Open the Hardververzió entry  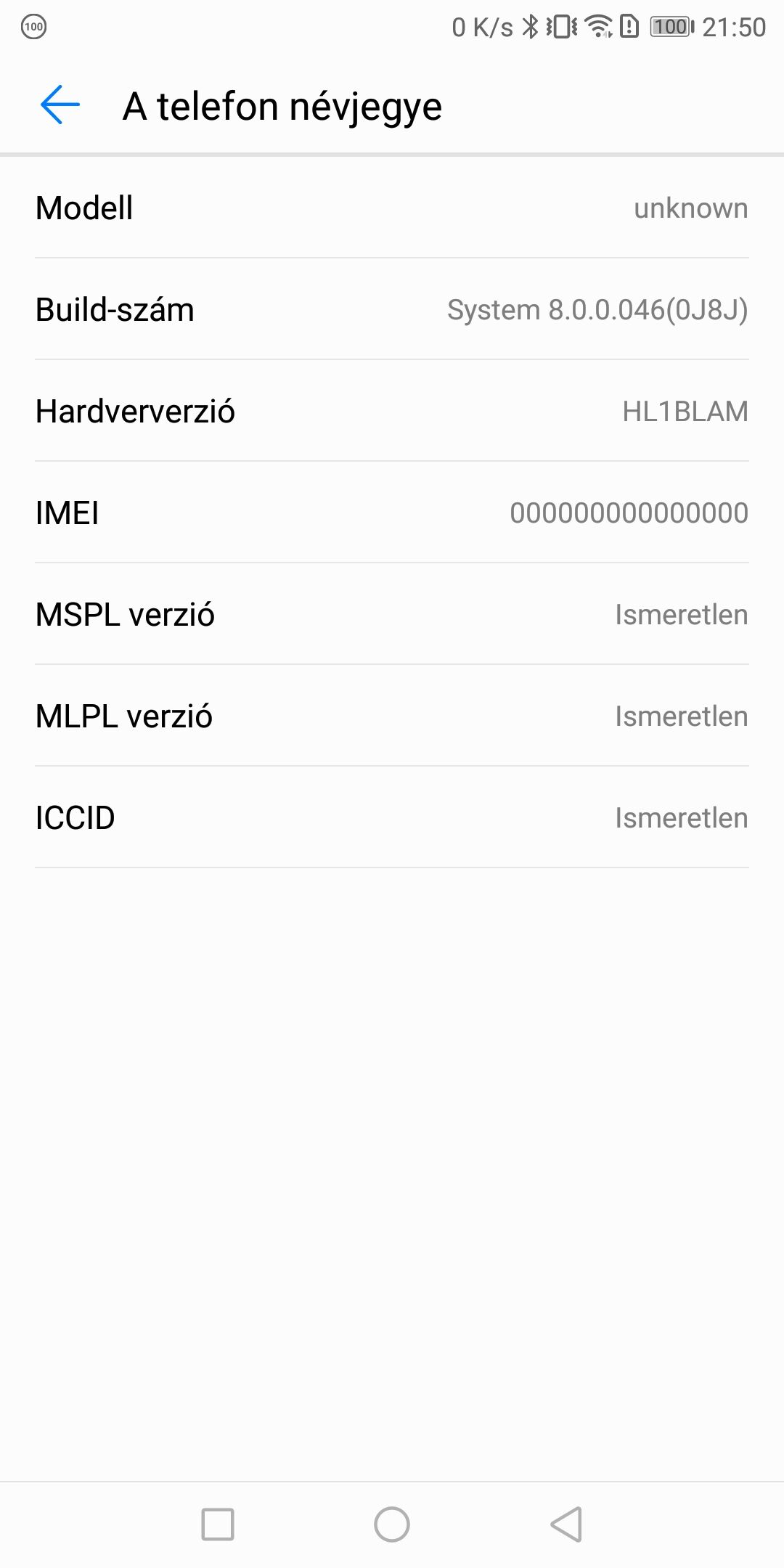(392, 411)
